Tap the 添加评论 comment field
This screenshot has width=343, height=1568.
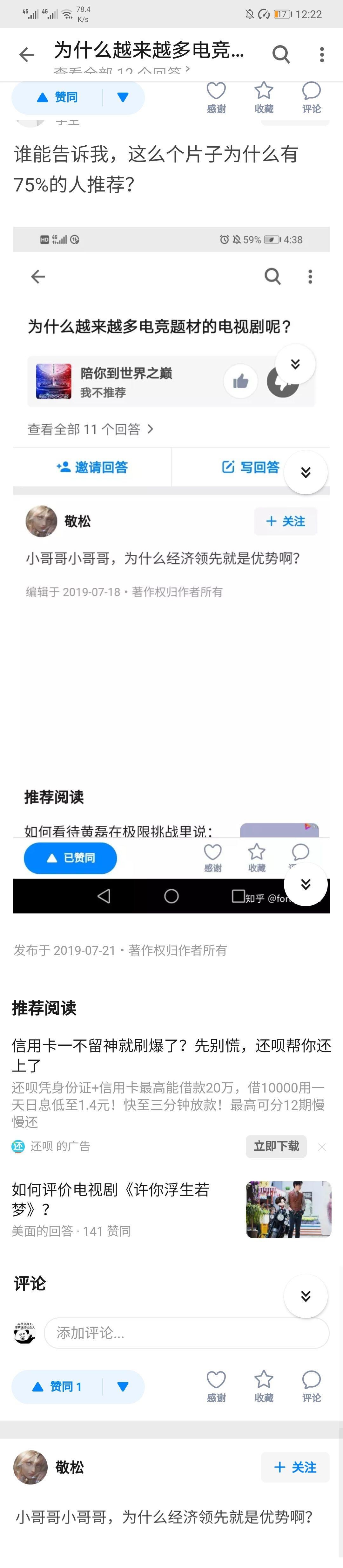pyautogui.click(x=185, y=1332)
